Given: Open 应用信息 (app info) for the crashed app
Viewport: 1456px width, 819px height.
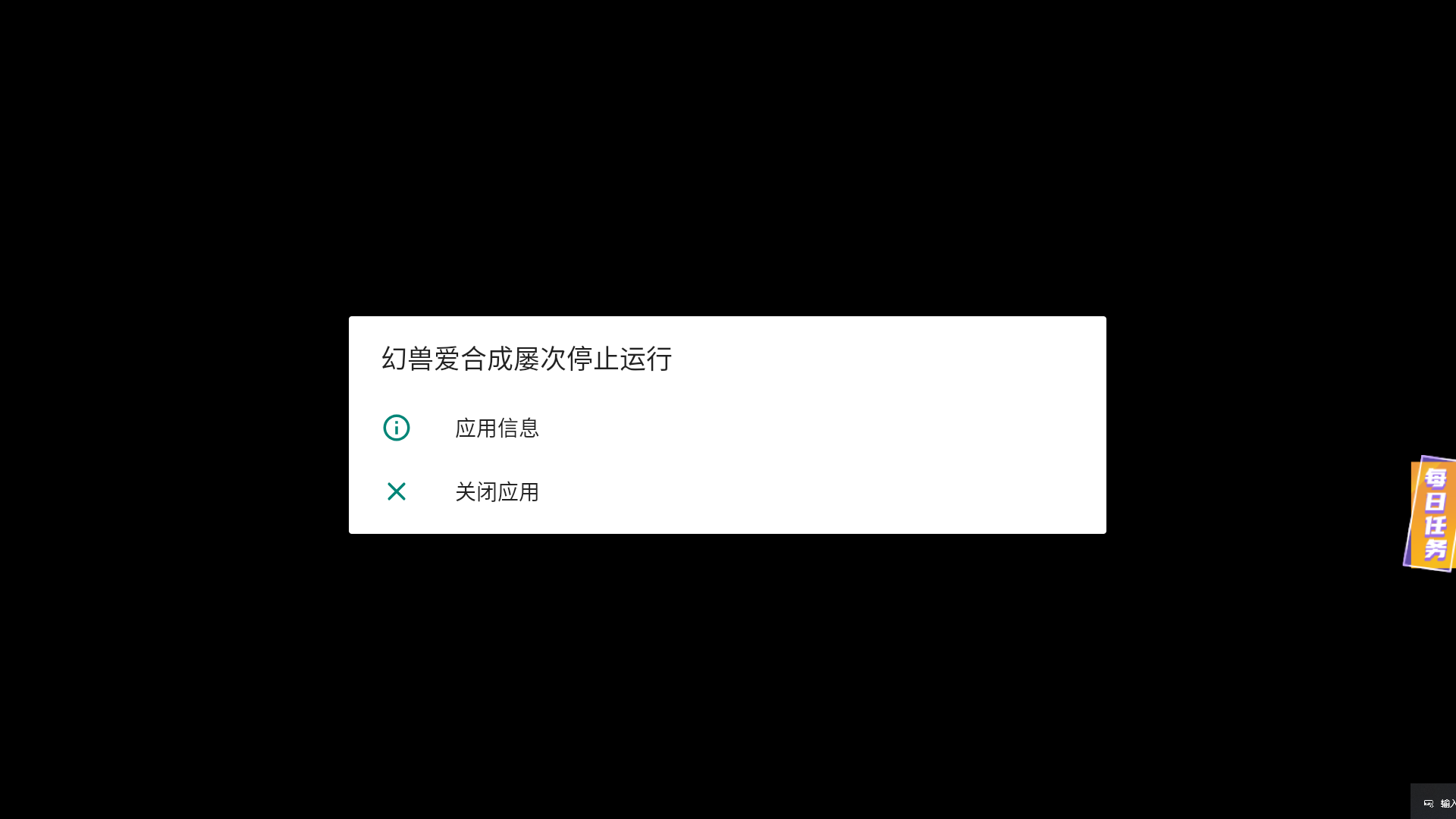Looking at the screenshot, I should pos(497,428).
